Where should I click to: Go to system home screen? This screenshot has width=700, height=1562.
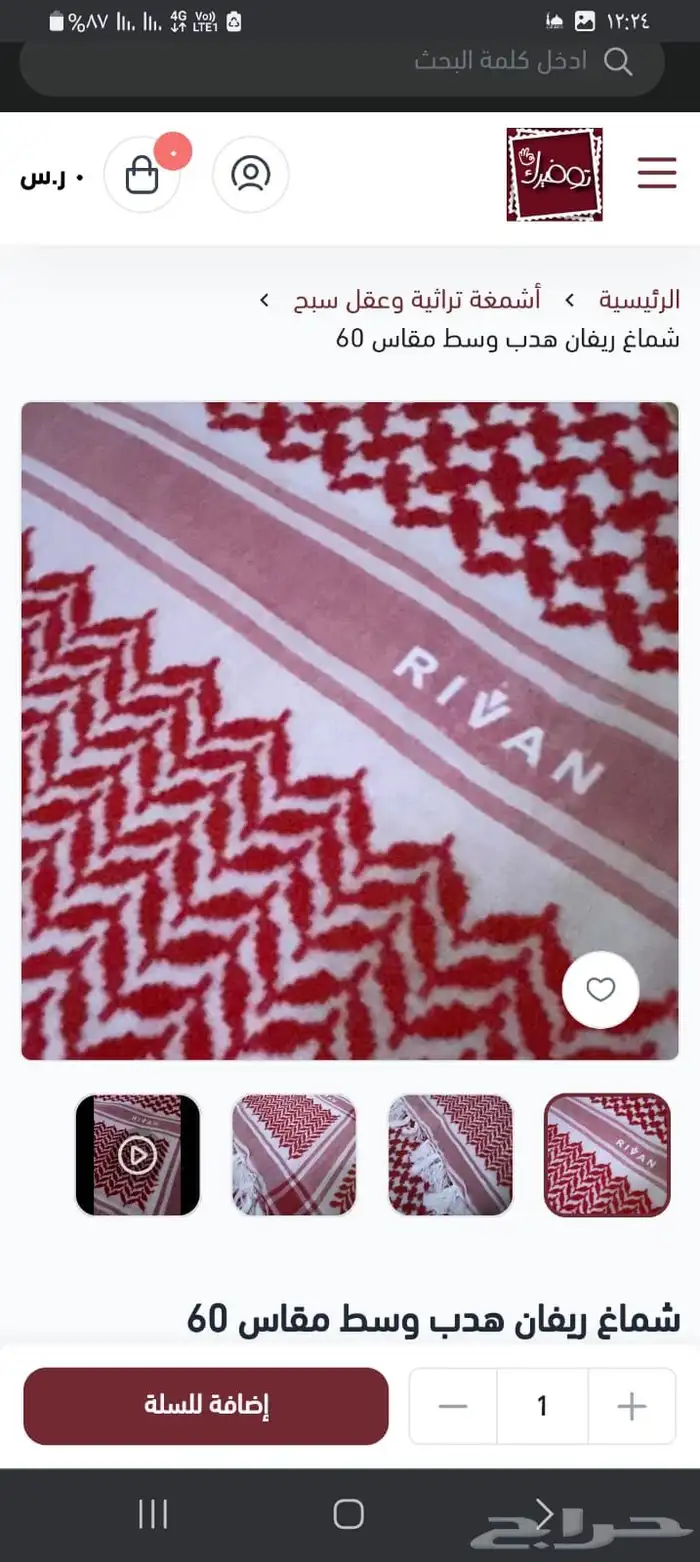tap(348, 1514)
